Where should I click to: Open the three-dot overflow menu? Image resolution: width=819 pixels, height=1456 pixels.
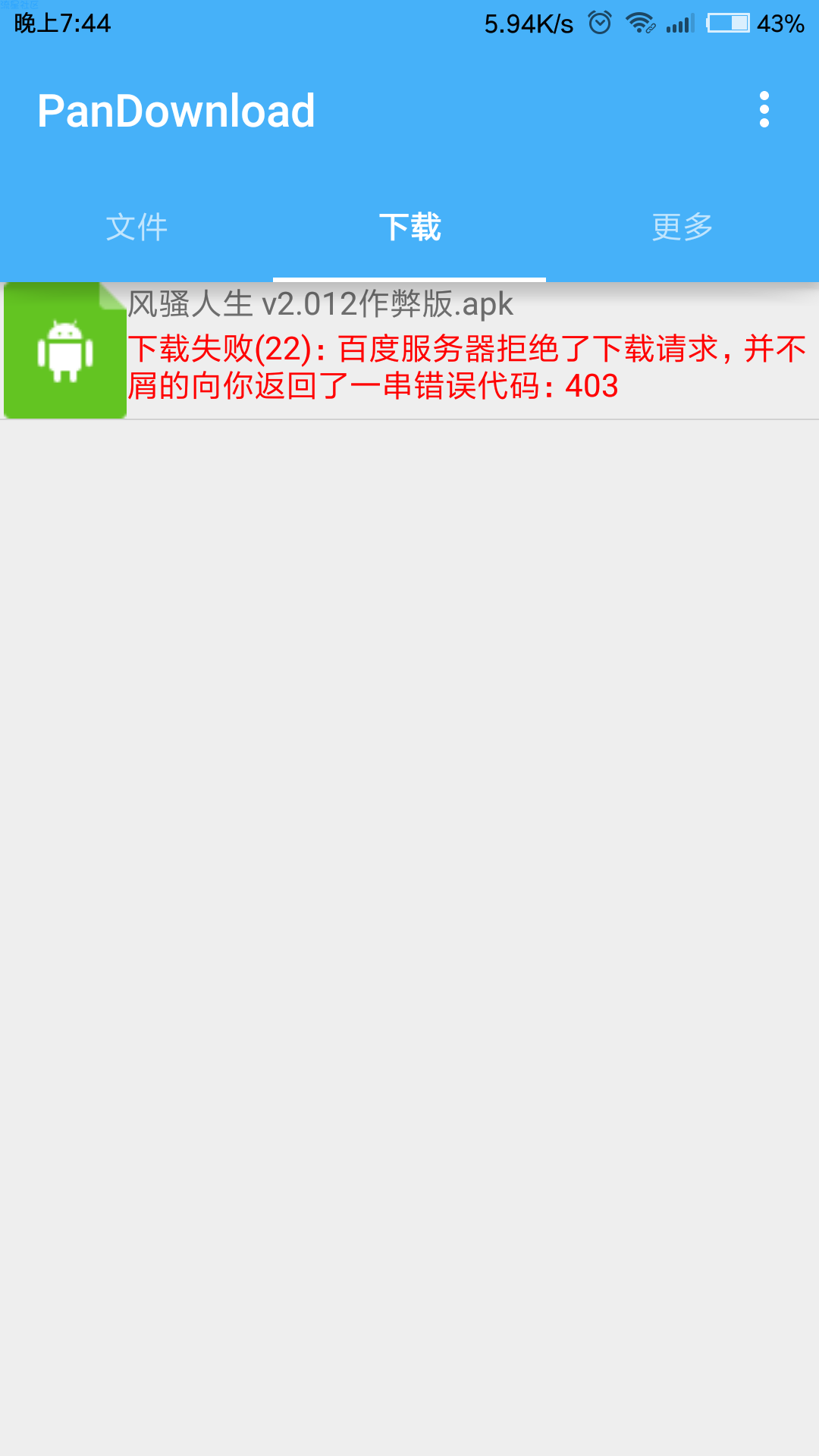coord(764,110)
